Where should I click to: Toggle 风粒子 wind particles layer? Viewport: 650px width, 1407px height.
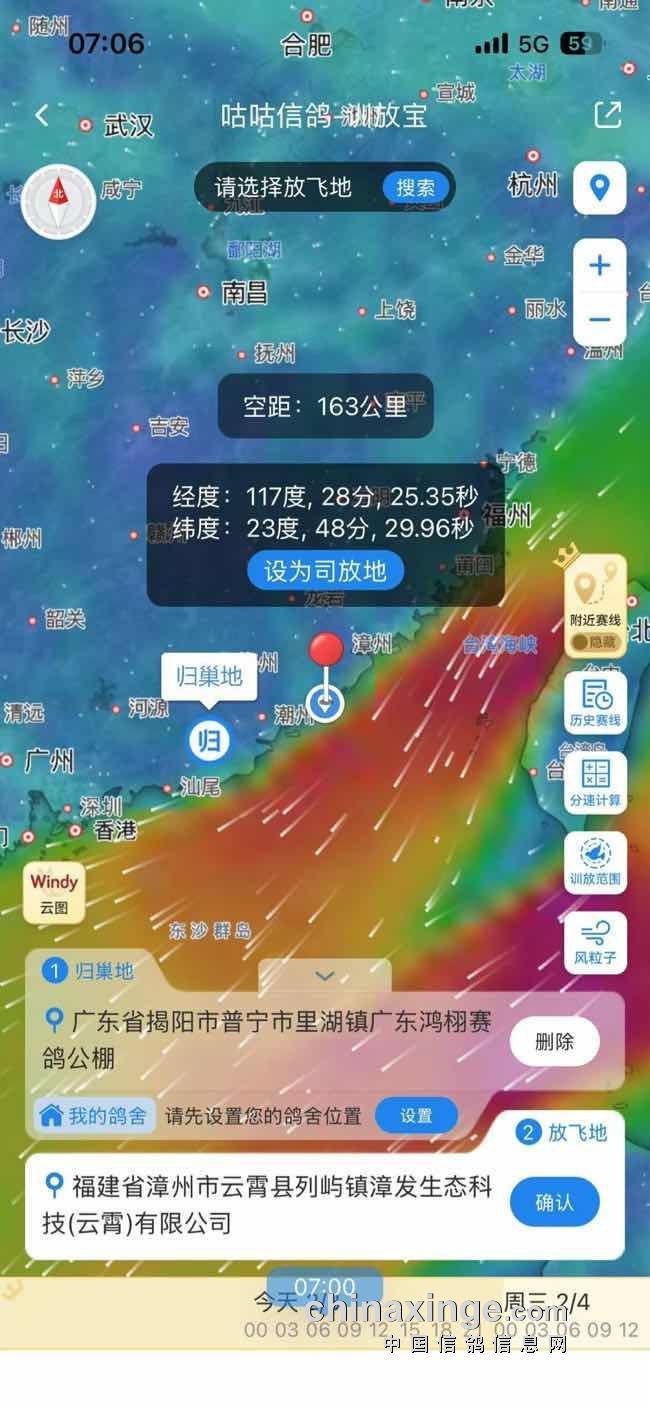tap(595, 942)
